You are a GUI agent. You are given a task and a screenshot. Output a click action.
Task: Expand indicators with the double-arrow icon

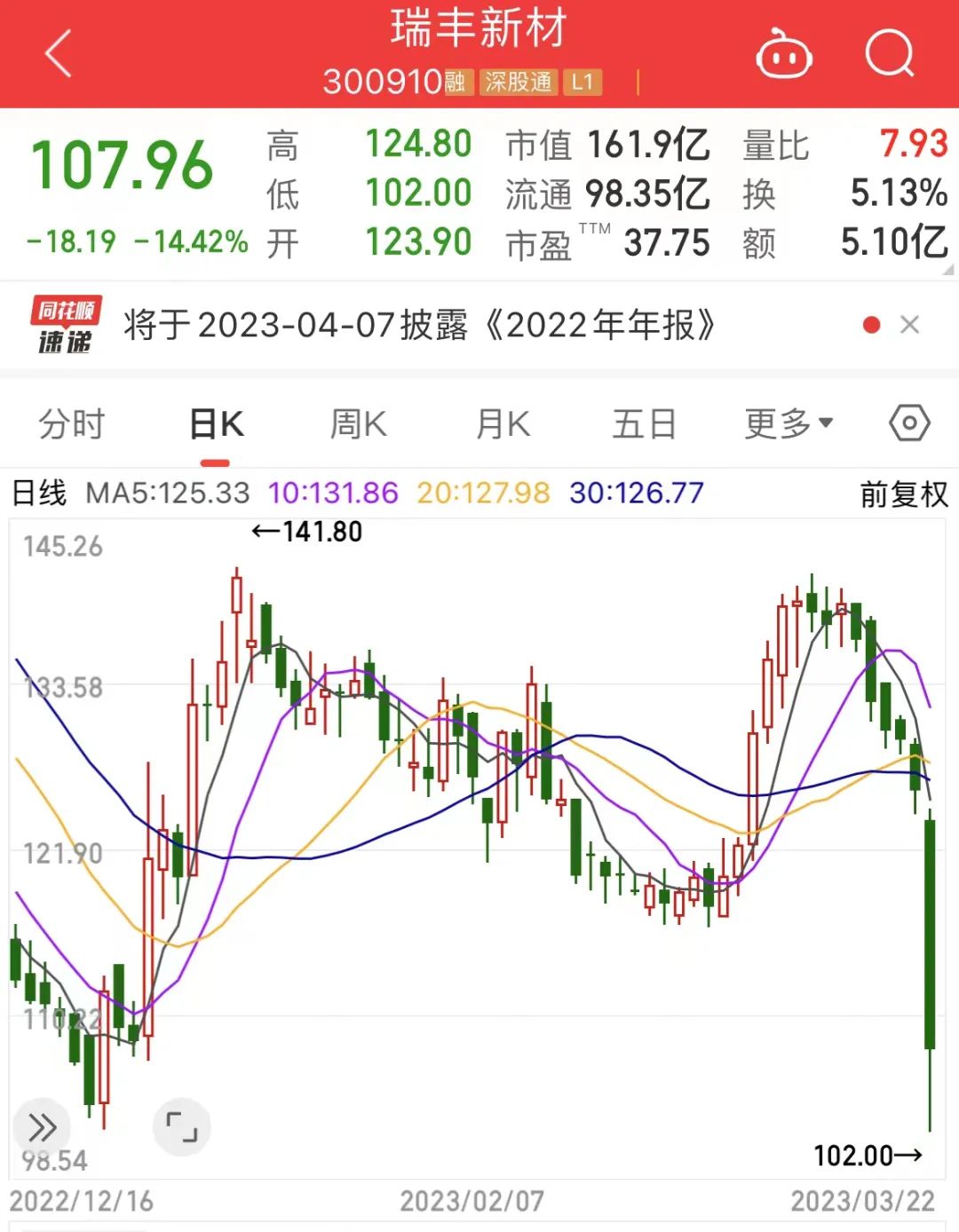tap(41, 1127)
